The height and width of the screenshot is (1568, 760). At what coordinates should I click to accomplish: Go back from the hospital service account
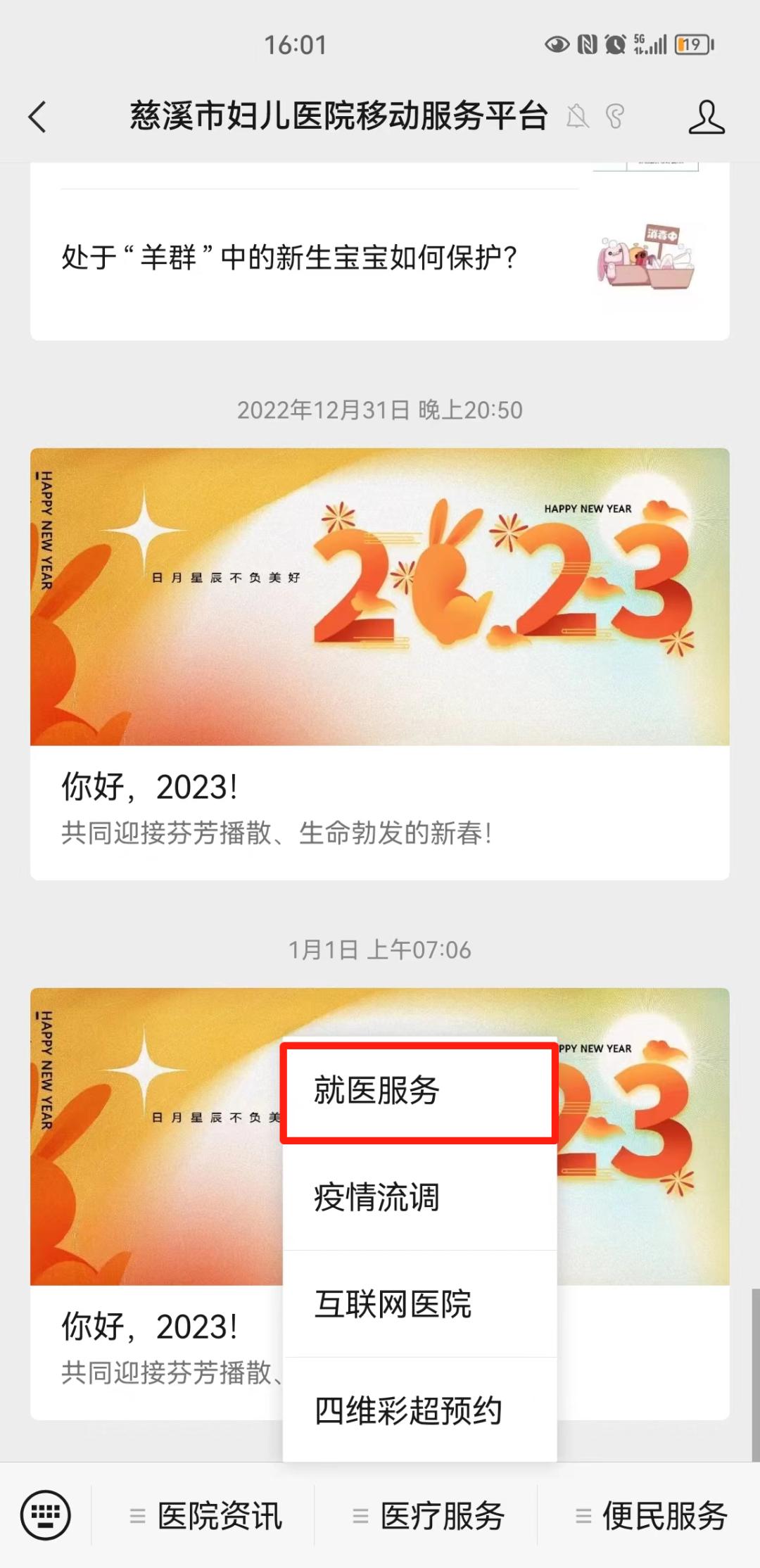tap(38, 116)
